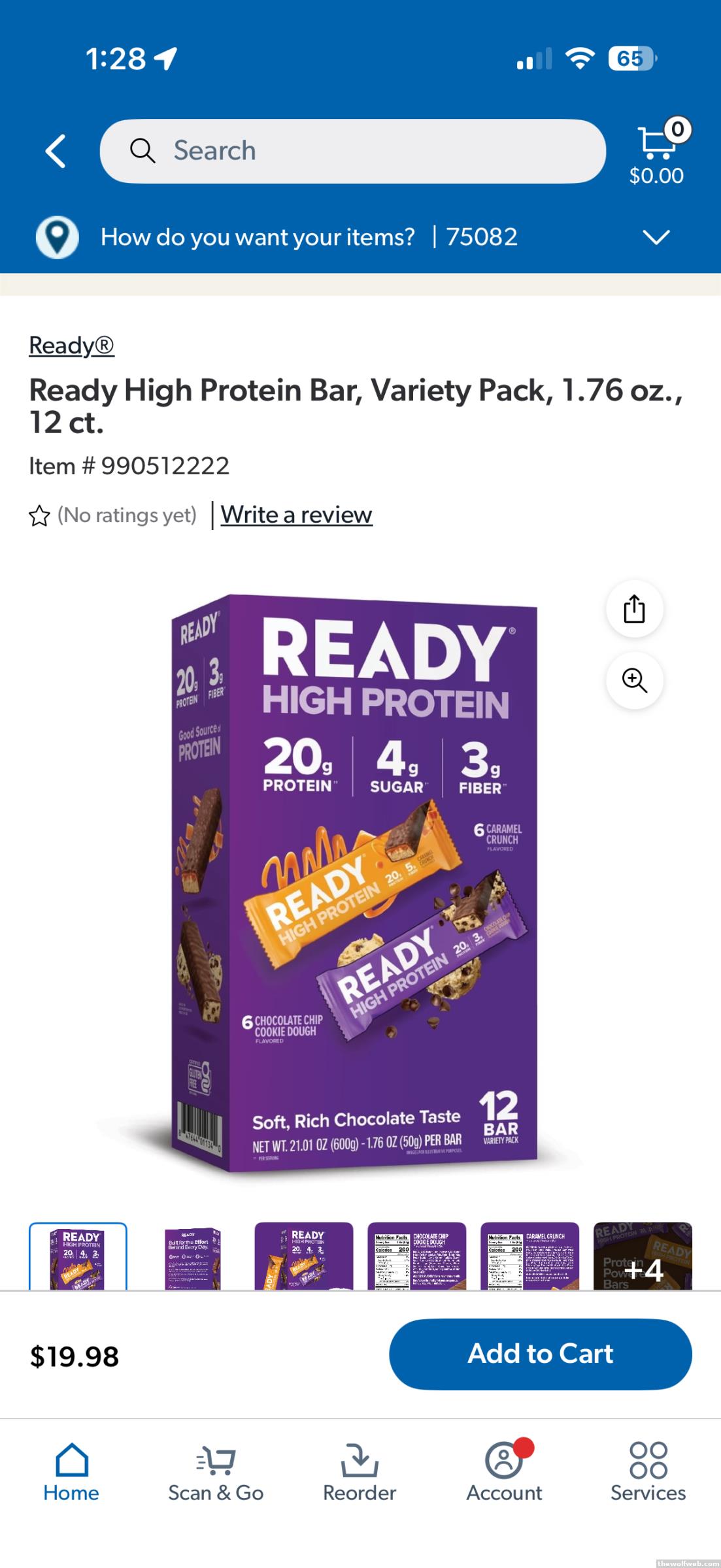The image size is (721, 1568).
Task: Switch to the Services tab
Action: pos(648,1473)
